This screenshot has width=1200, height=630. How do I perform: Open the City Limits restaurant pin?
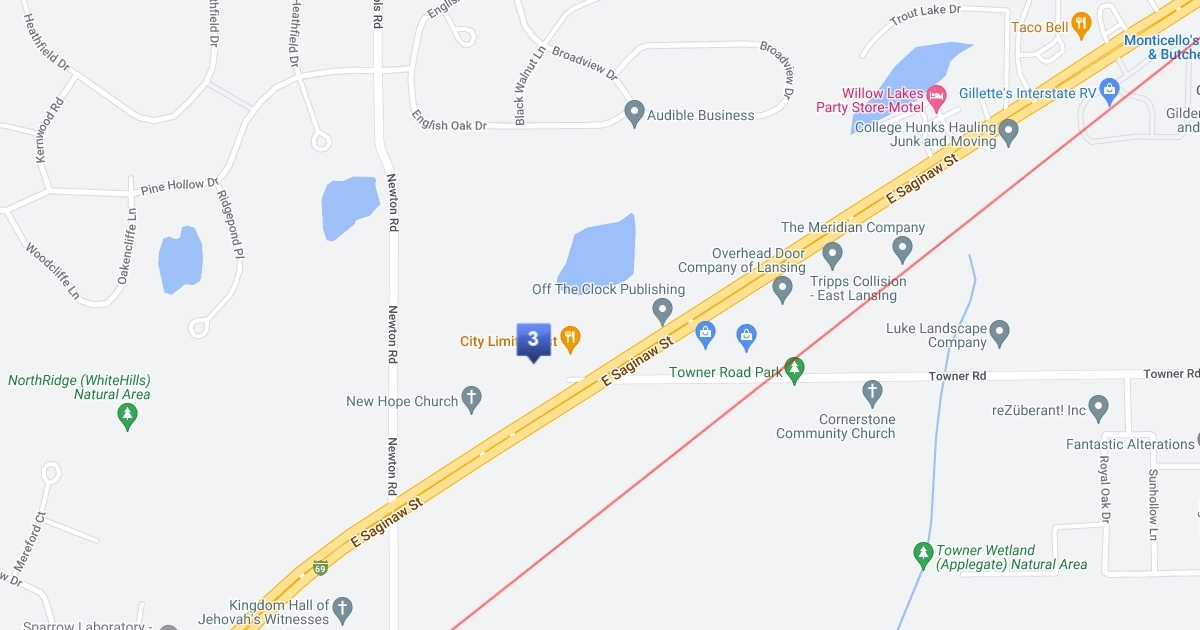[x=570, y=339]
